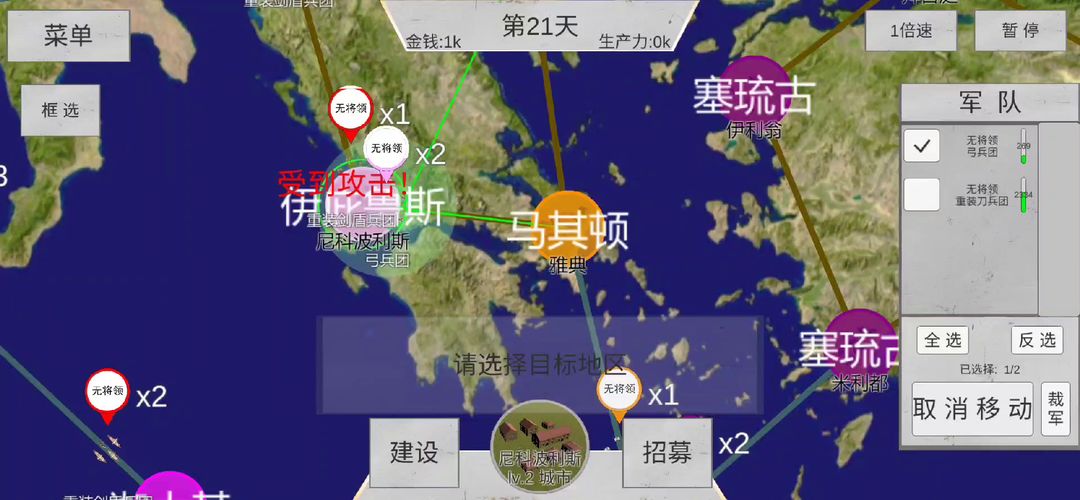The height and width of the screenshot is (500, 1080).
Task: Uncheck the 弓兵团 army checkbox
Action: click(x=921, y=146)
